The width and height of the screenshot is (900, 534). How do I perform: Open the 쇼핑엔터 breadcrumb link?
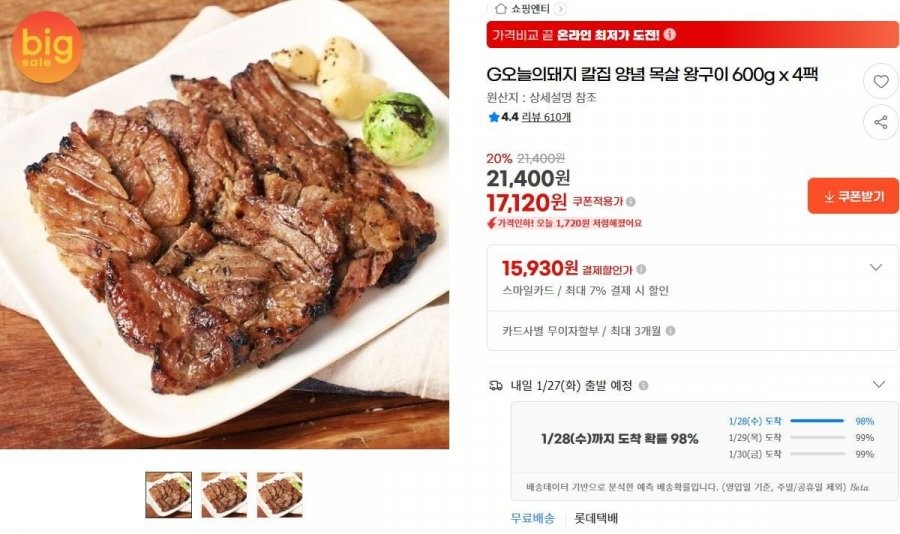pyautogui.click(x=530, y=8)
